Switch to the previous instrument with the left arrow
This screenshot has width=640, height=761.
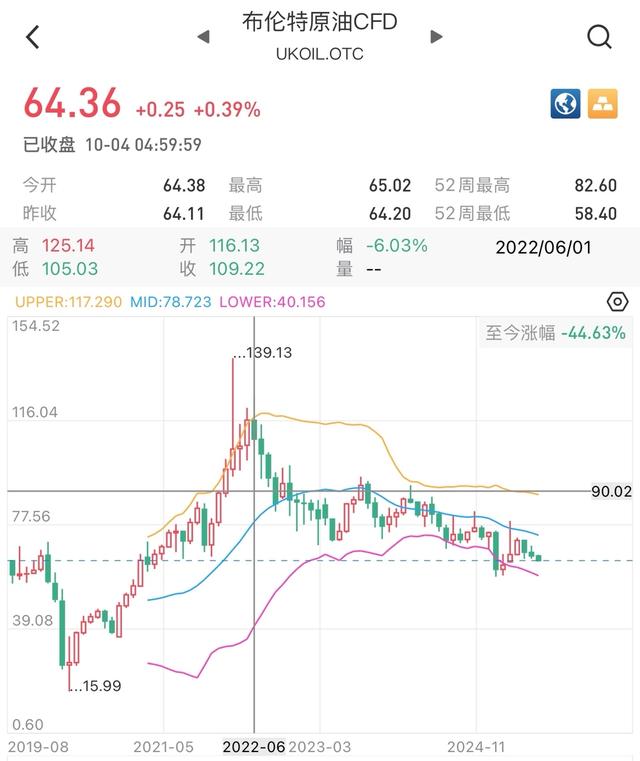(204, 37)
